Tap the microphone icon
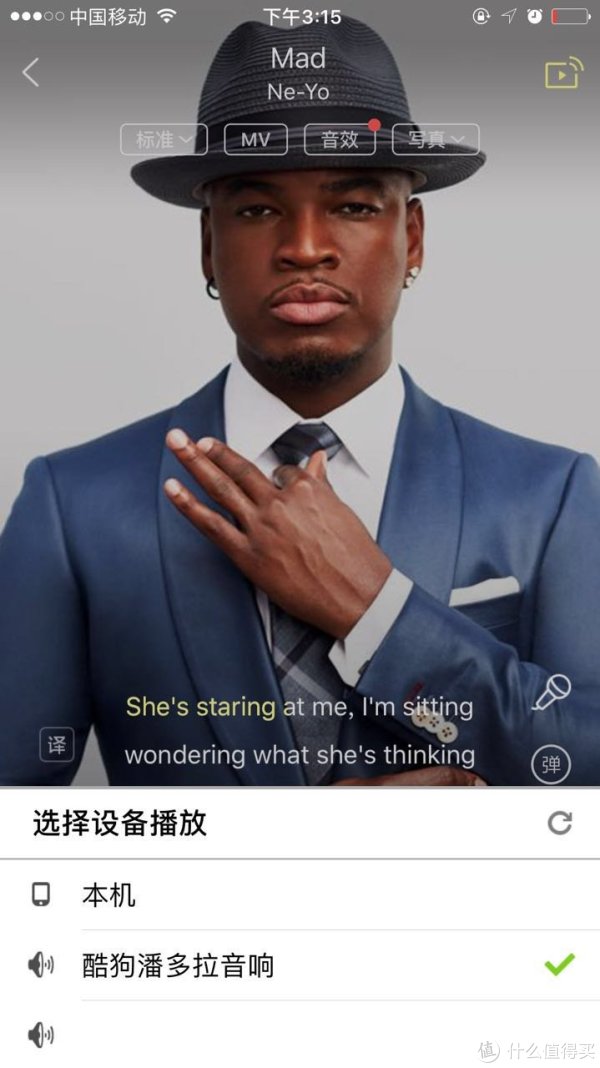Screen dimensions: 600x1068 pyautogui.click(x=552, y=693)
